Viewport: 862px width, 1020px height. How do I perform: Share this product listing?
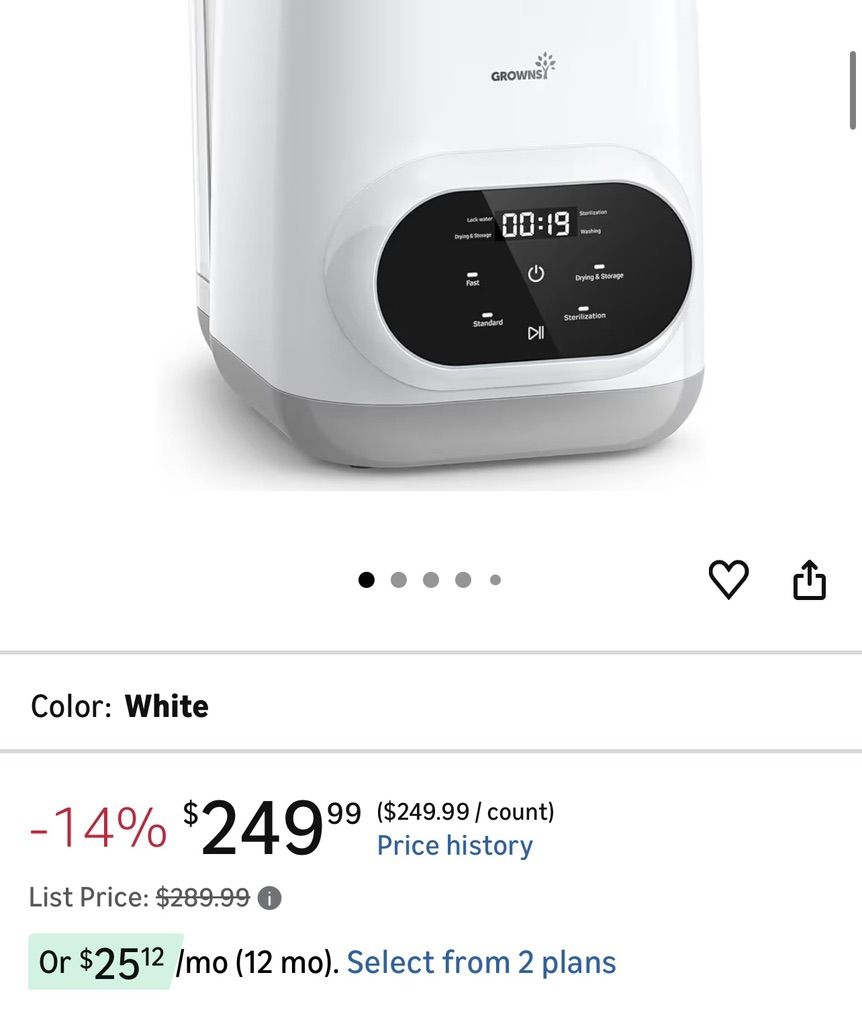[809, 580]
